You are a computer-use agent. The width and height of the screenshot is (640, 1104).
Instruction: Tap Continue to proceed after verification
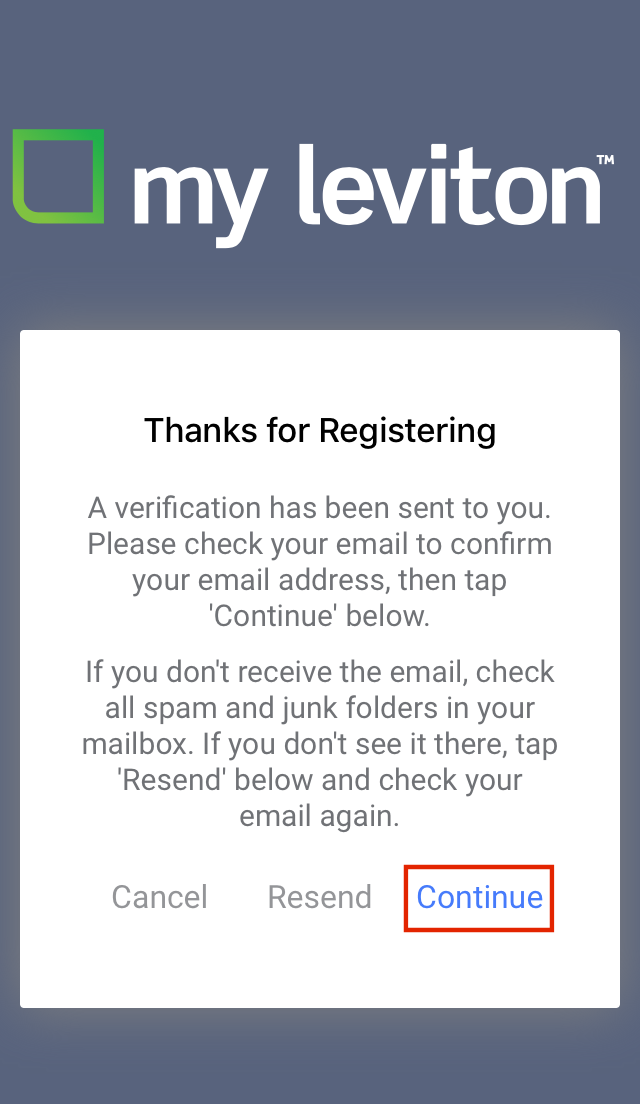479,897
